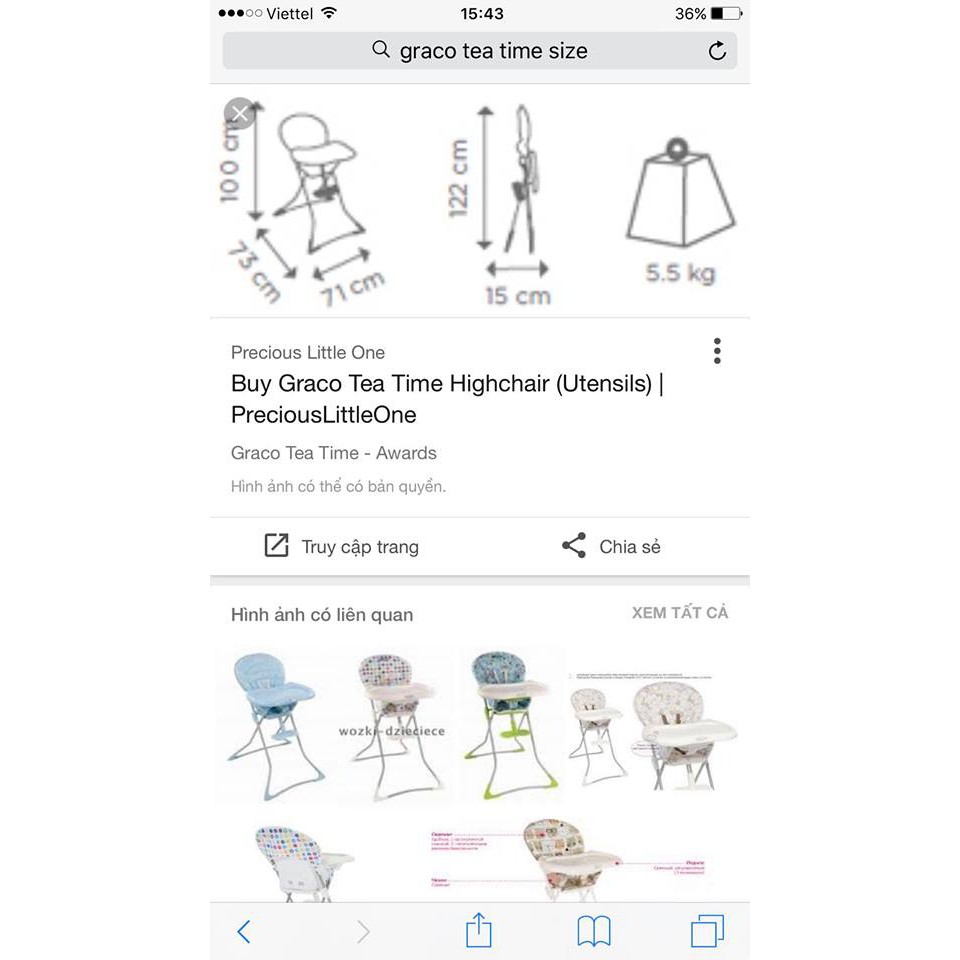Close the image preview
Screen dimensions: 960x960
239,113
